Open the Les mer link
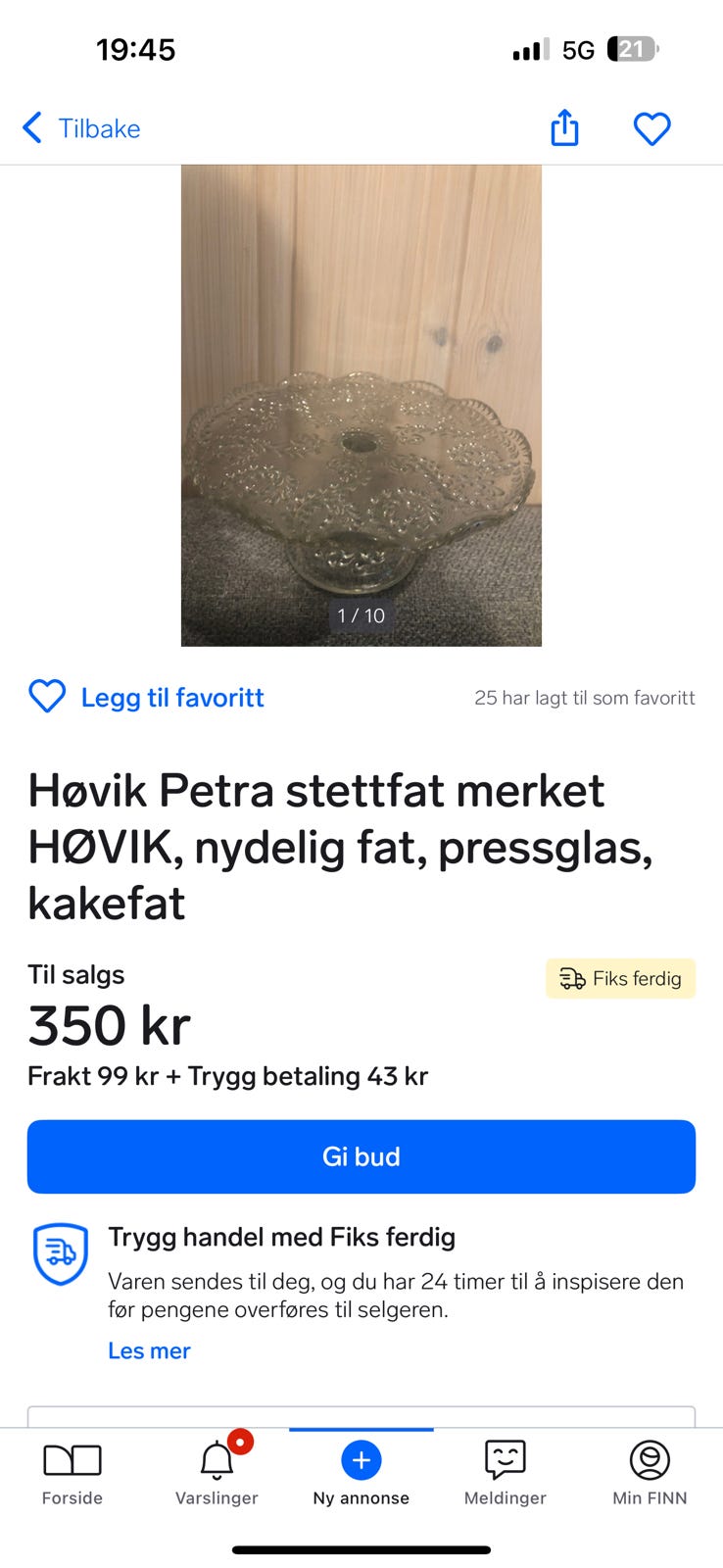Screen dimensions: 723x1568 149,1350
